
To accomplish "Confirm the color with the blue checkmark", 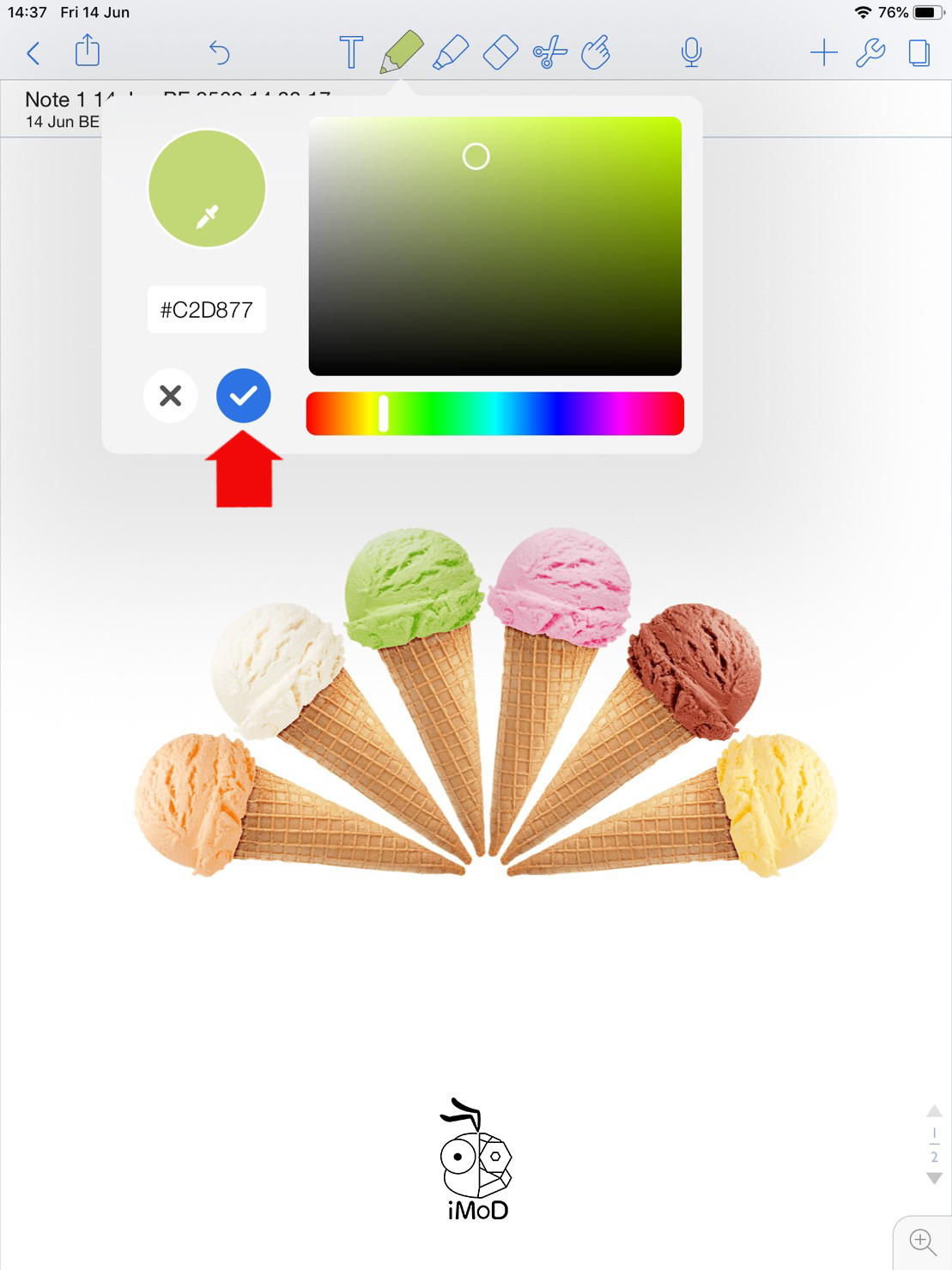I will (x=244, y=396).
